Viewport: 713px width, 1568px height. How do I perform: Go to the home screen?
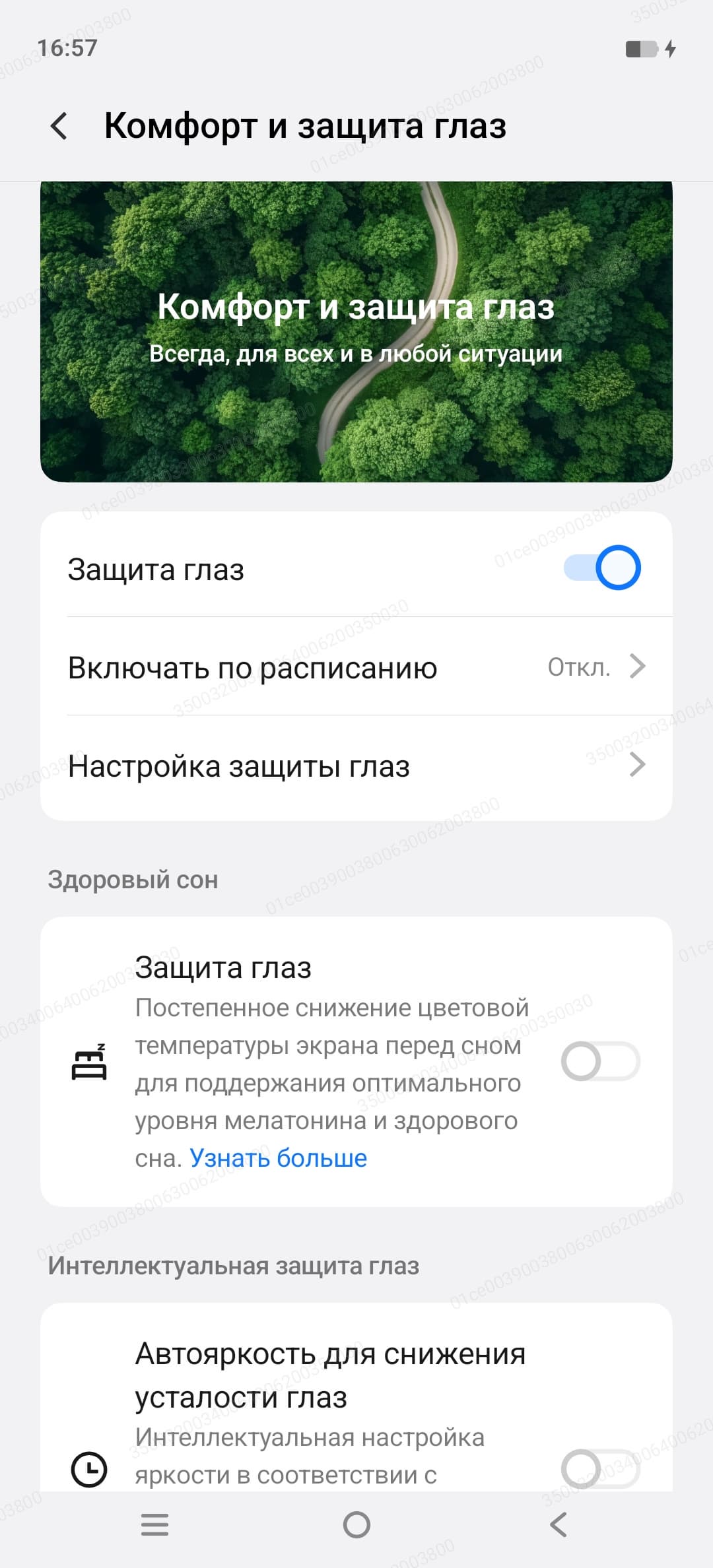(356, 1525)
